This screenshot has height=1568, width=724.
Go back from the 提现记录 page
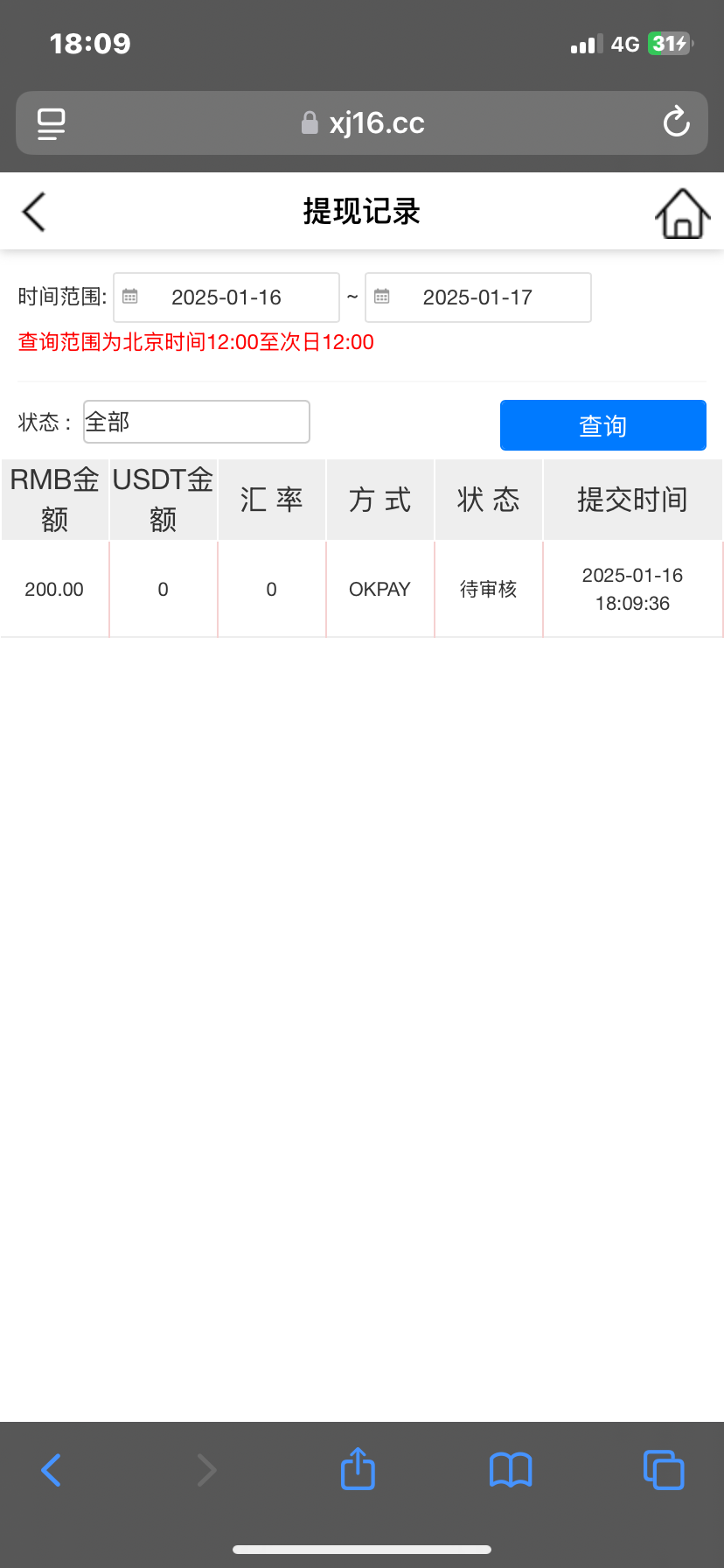[x=33, y=212]
